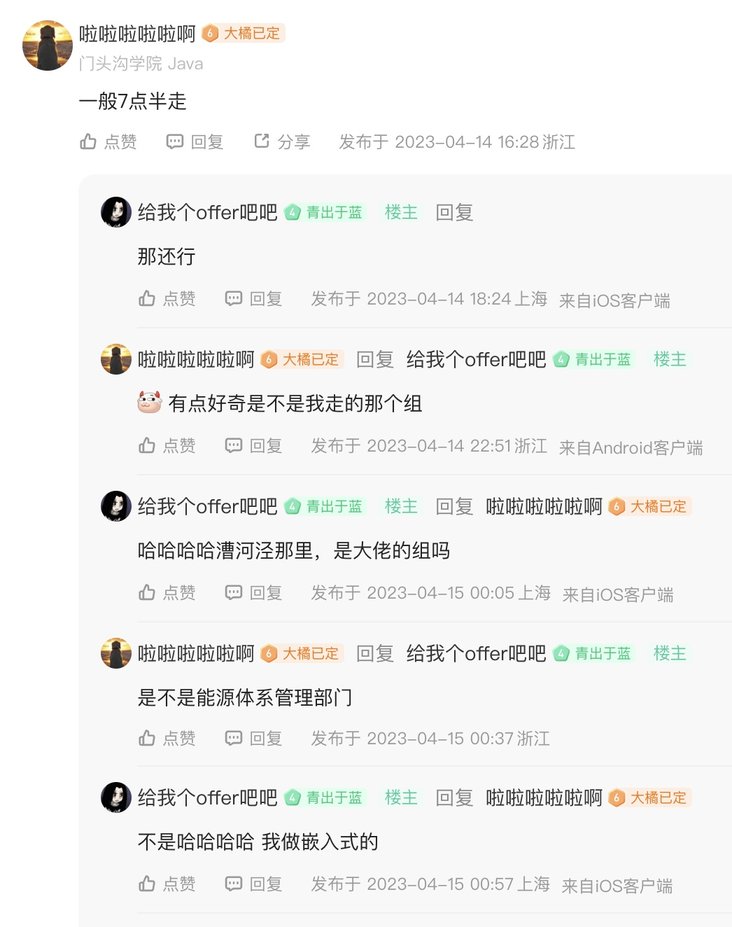Screen dimensions: 732x927
Task: Like the reply 哈哈哈哈漕河泾那里
Action: coord(167,592)
